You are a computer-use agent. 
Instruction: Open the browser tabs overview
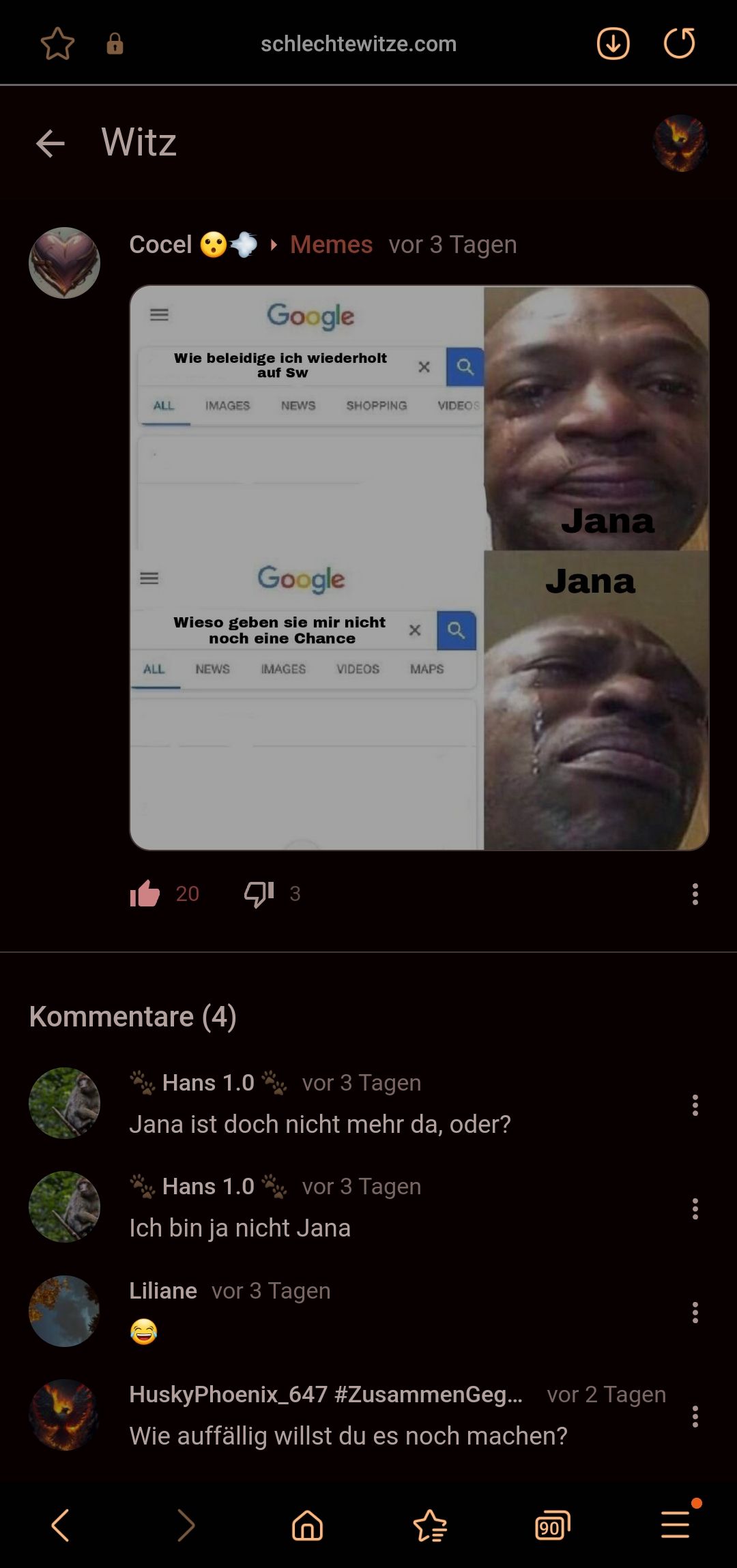pyautogui.click(x=552, y=1525)
